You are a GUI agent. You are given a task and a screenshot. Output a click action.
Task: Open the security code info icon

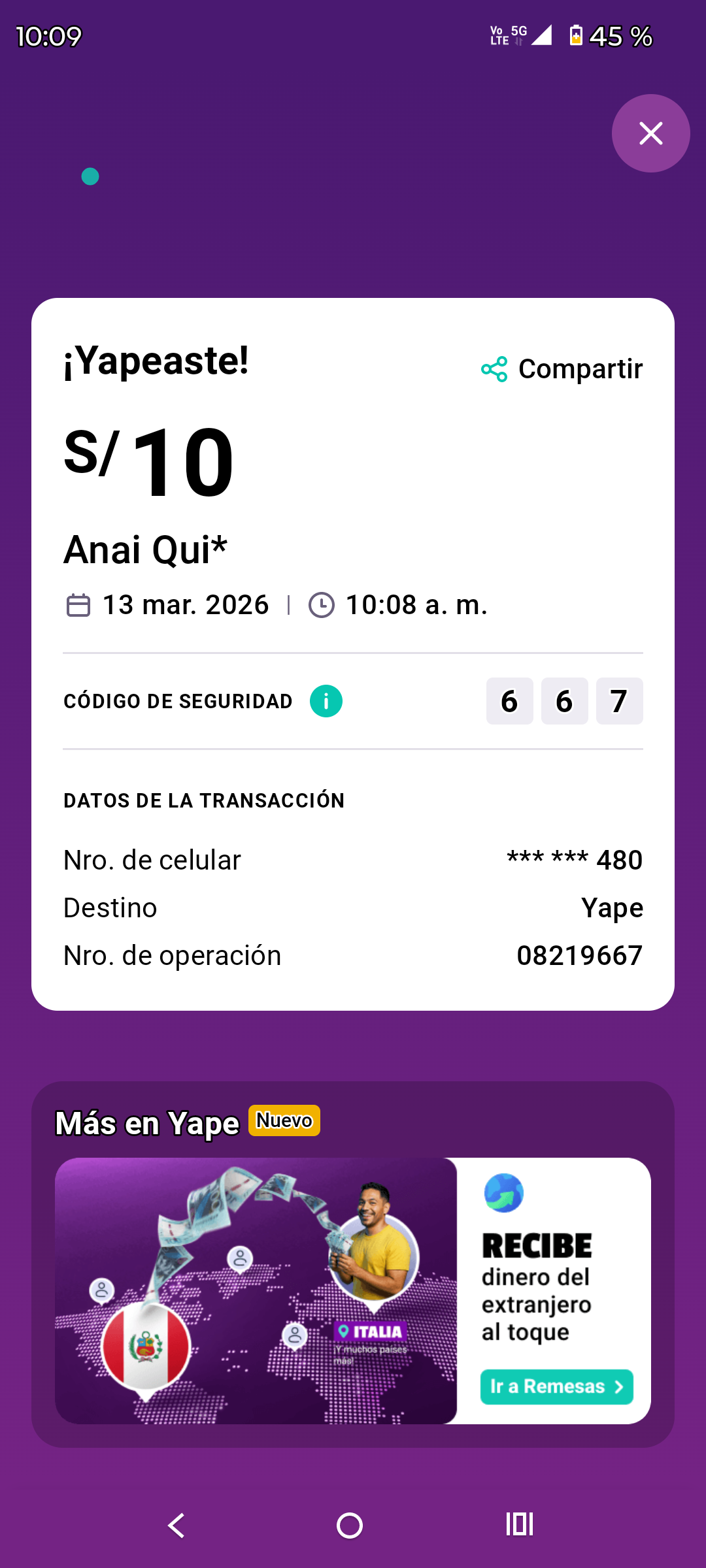click(326, 701)
